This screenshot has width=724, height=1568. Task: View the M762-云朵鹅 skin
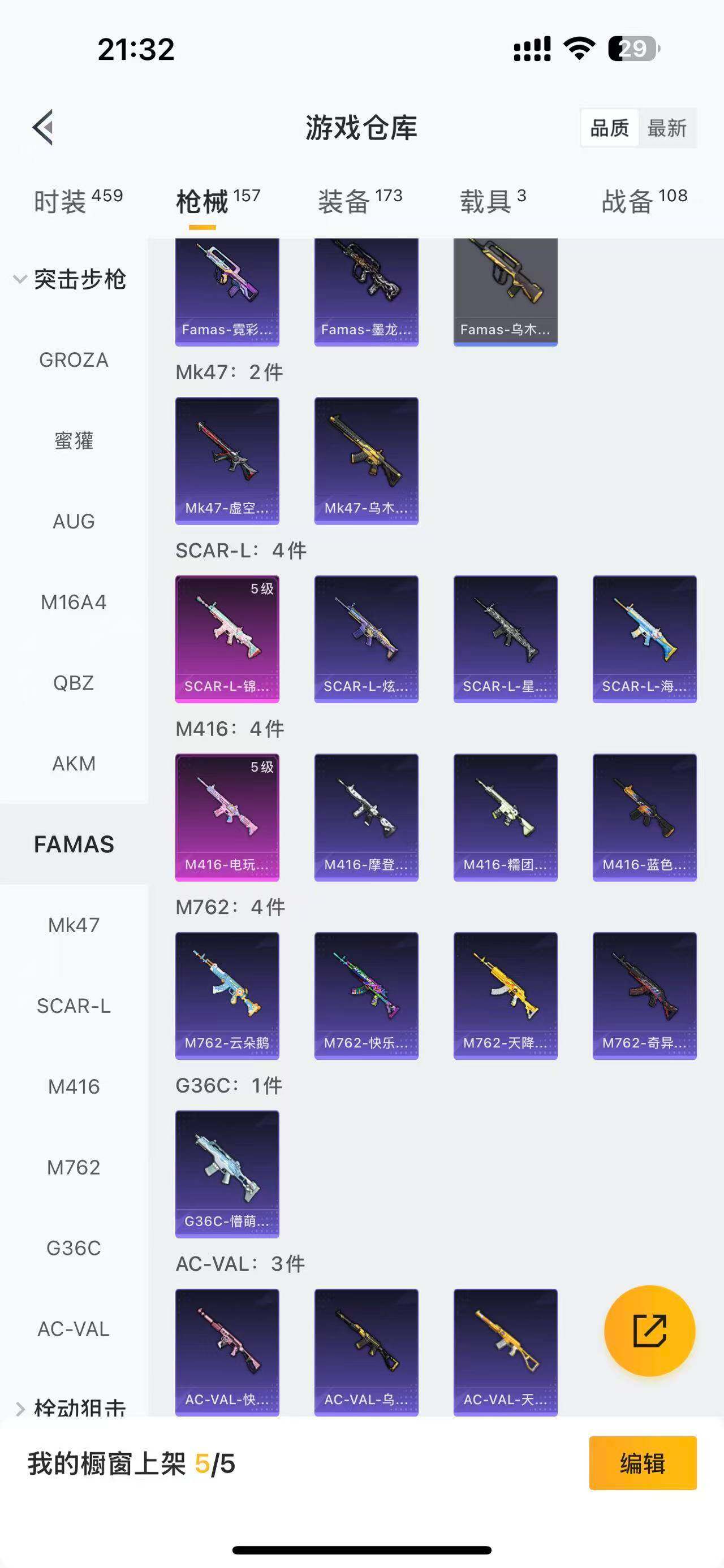click(227, 996)
